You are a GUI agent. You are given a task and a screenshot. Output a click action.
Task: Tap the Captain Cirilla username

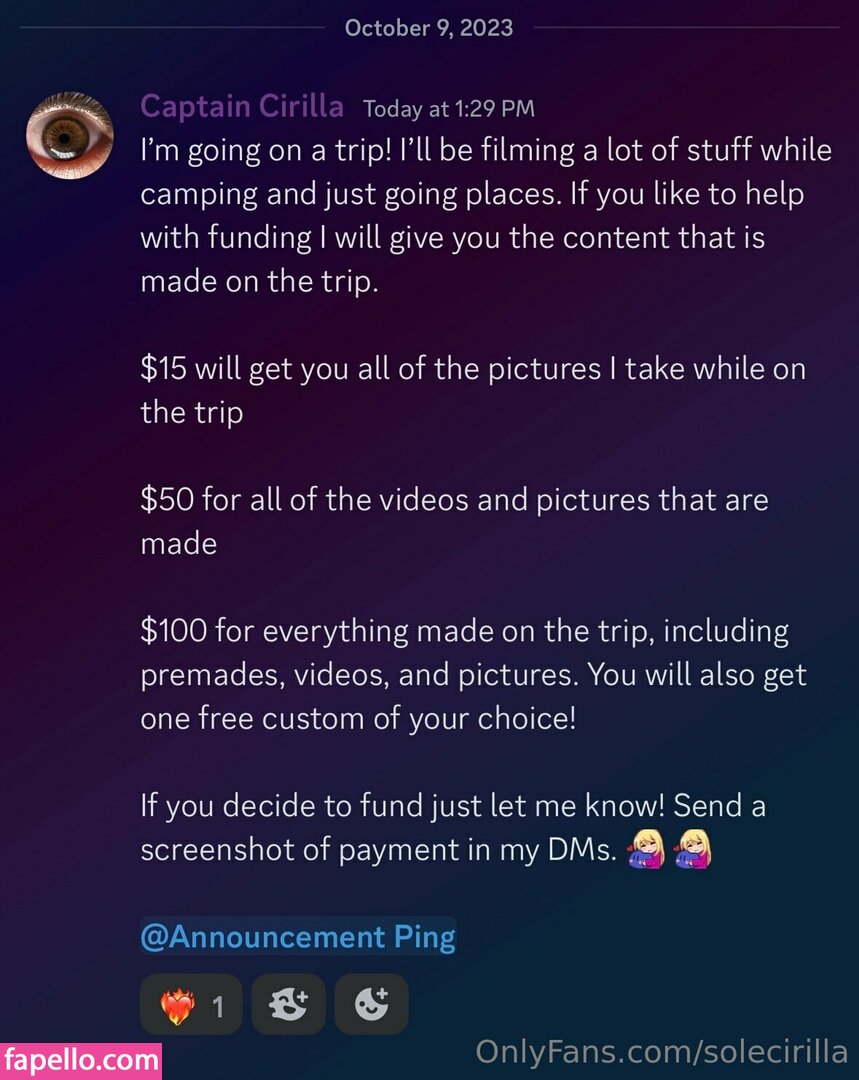coord(242,106)
